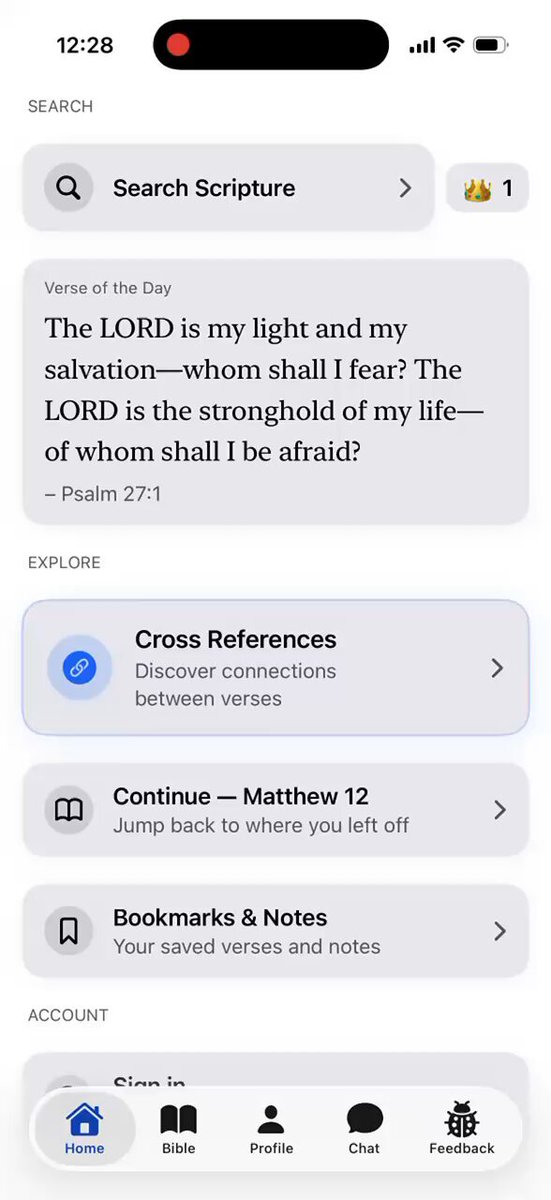
Task: Tap the crown badge showing 1
Action: (x=487, y=188)
